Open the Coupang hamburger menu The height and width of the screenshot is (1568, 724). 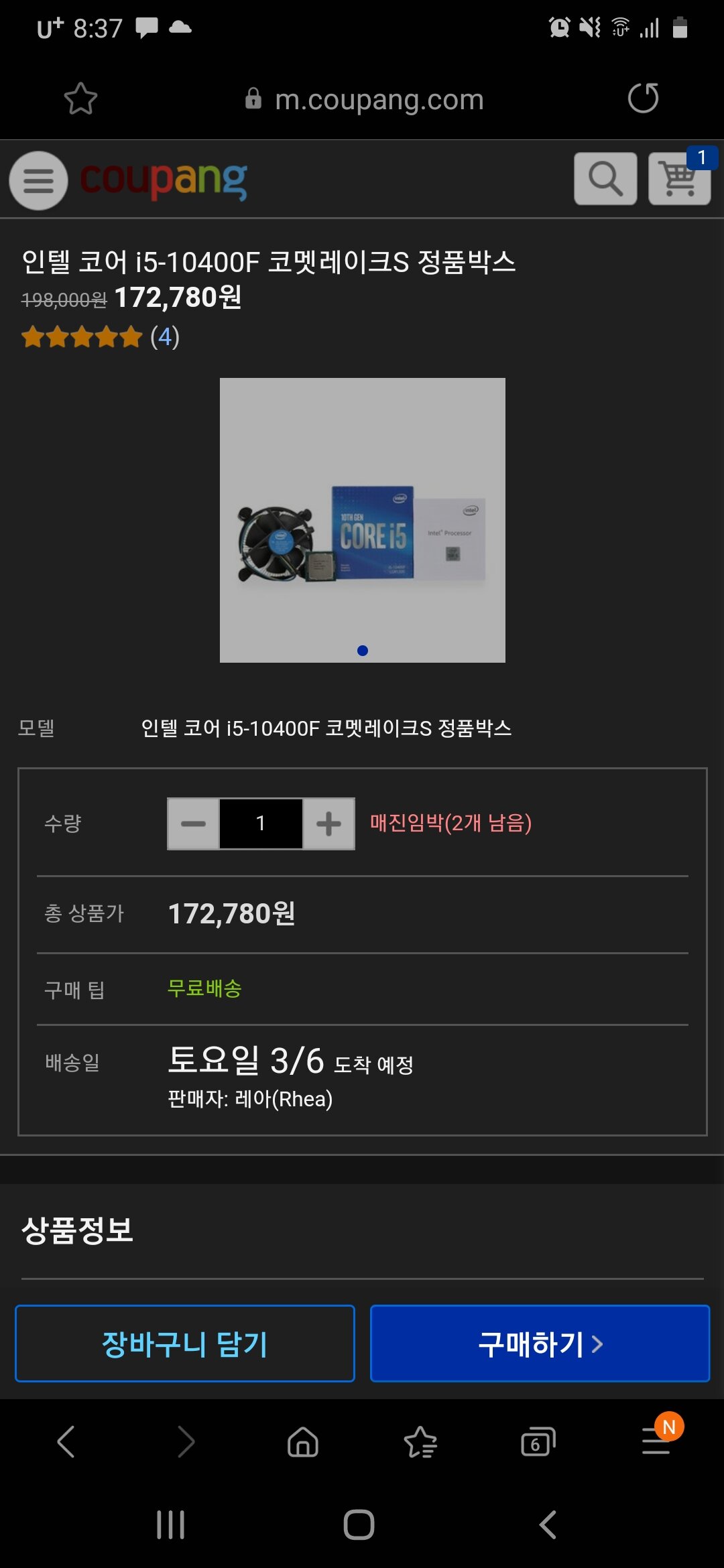pos(38,180)
